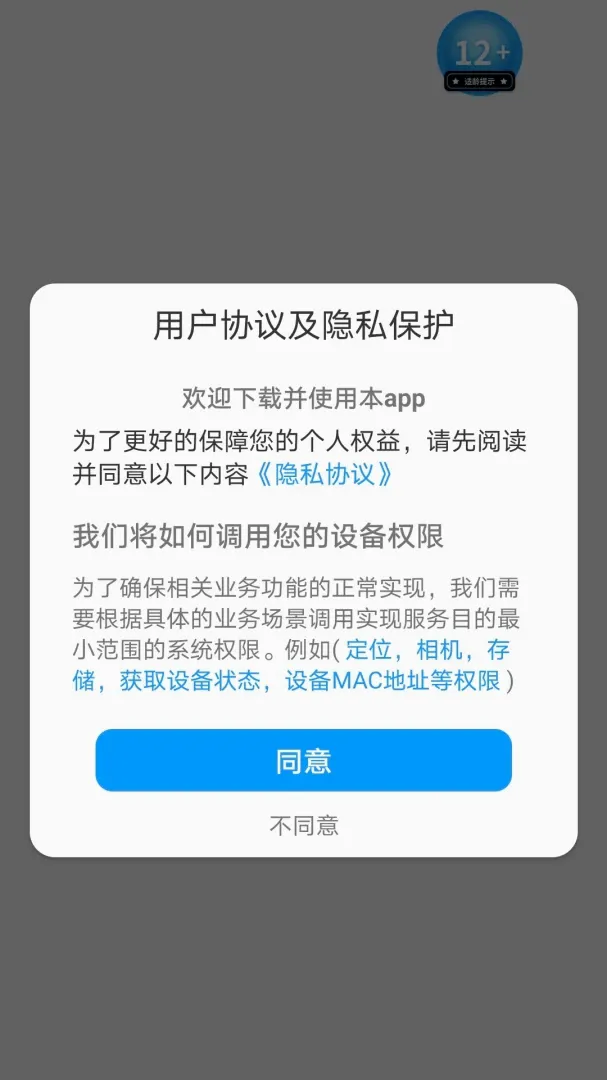Open the 12+ age rating badge
This screenshot has width=607, height=1080.
pos(480,53)
